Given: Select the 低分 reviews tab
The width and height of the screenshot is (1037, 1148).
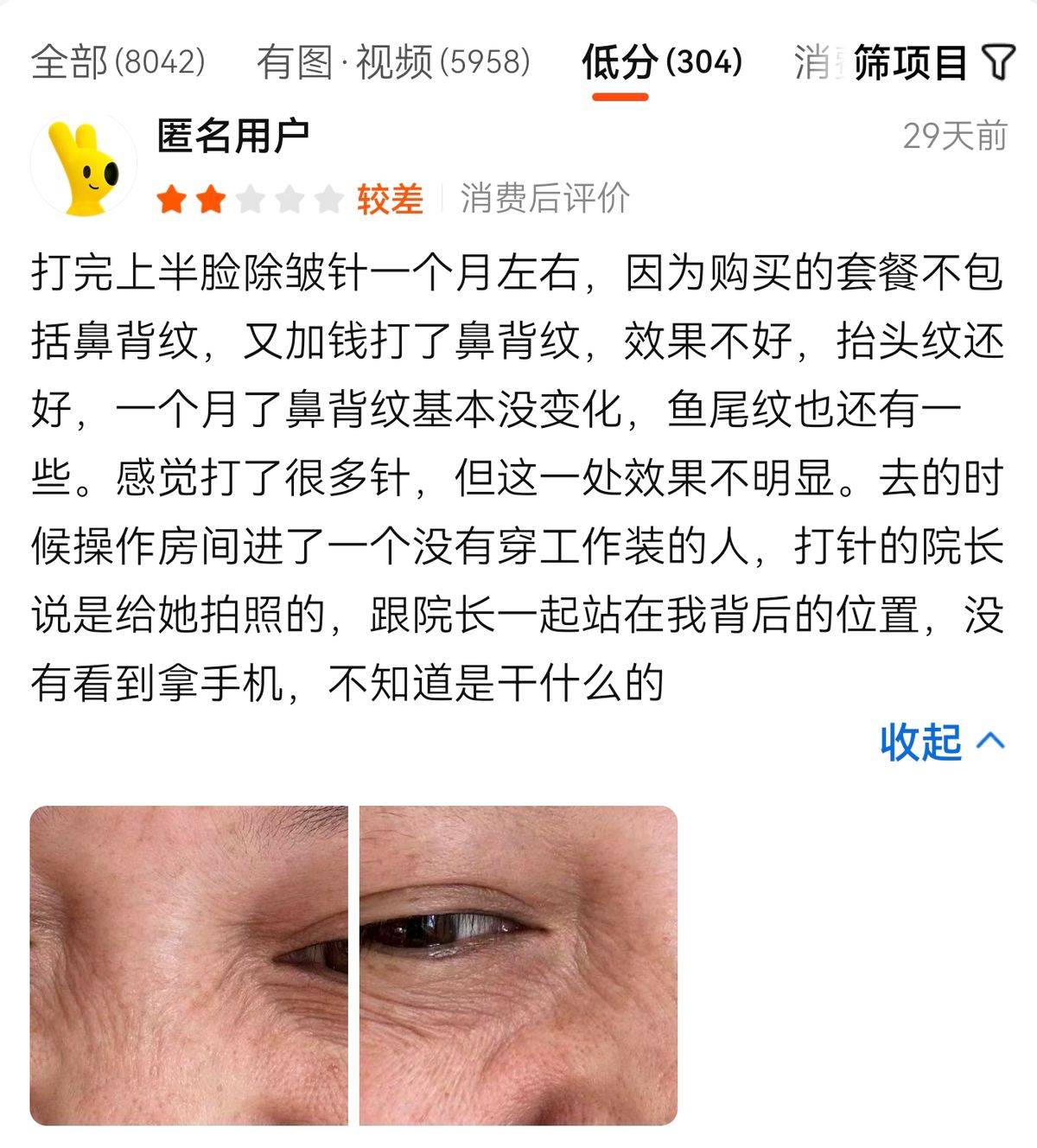Looking at the screenshot, I should pyautogui.click(x=662, y=62).
